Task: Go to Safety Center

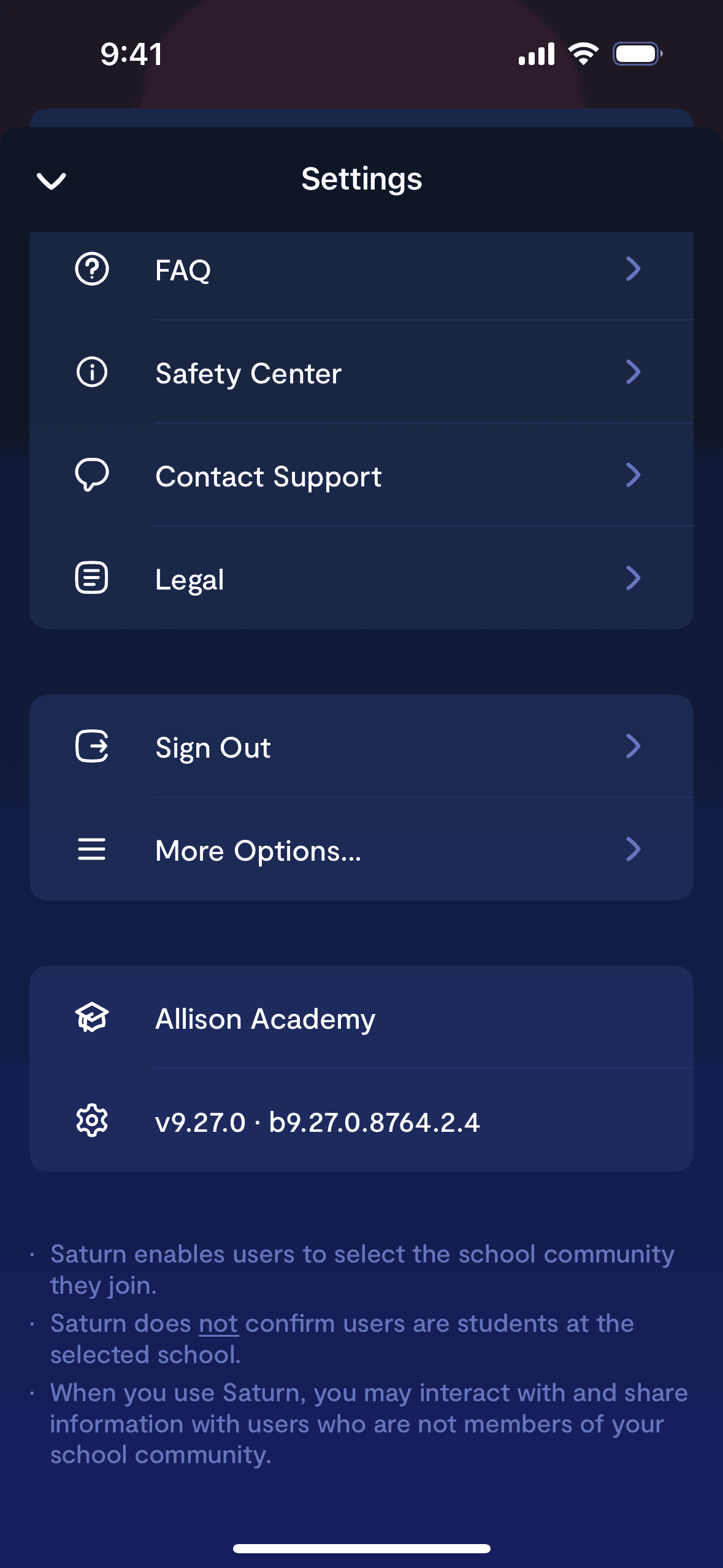Action: point(361,373)
